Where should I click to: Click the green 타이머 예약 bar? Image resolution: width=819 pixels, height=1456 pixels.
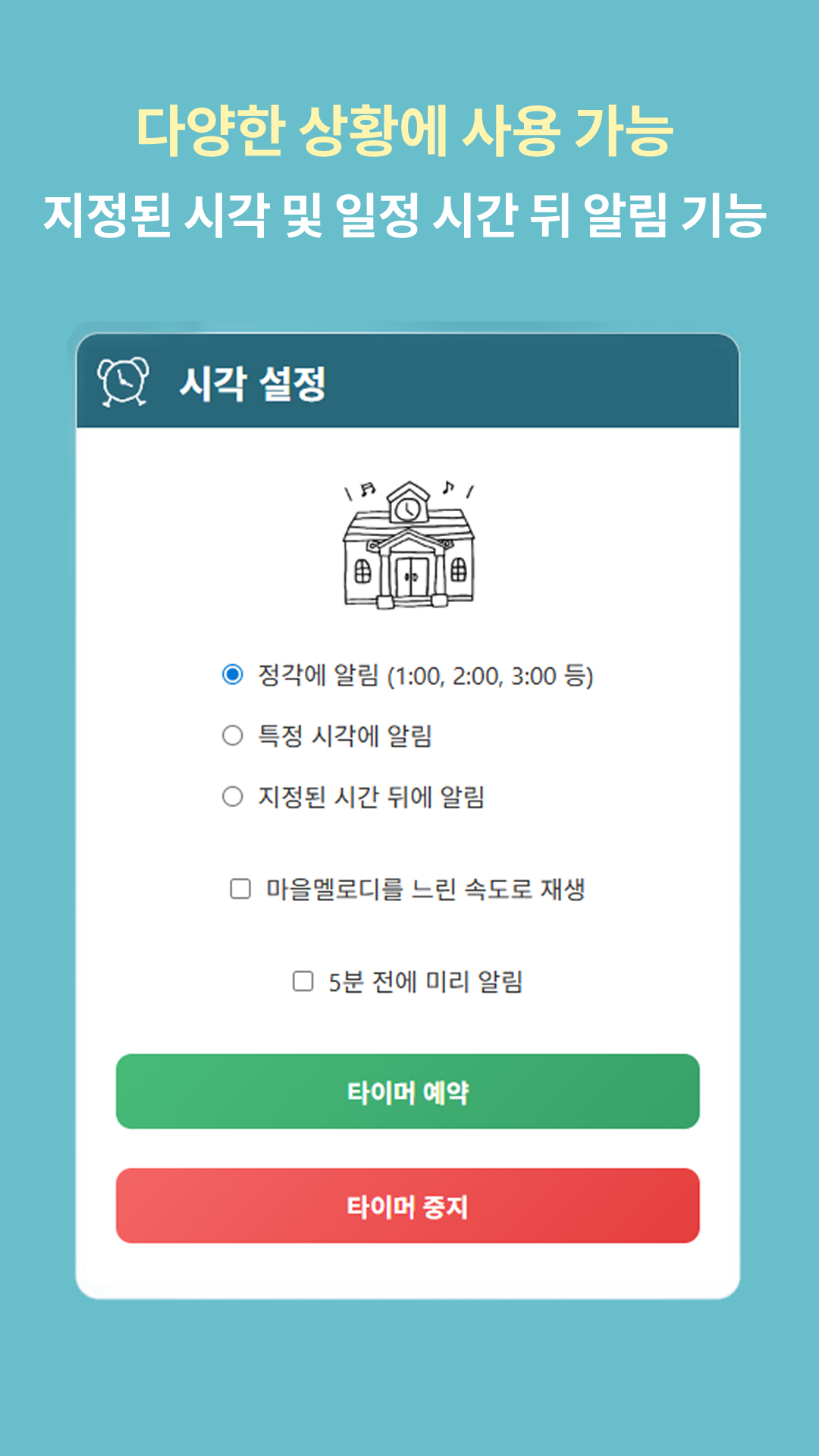tap(409, 1090)
